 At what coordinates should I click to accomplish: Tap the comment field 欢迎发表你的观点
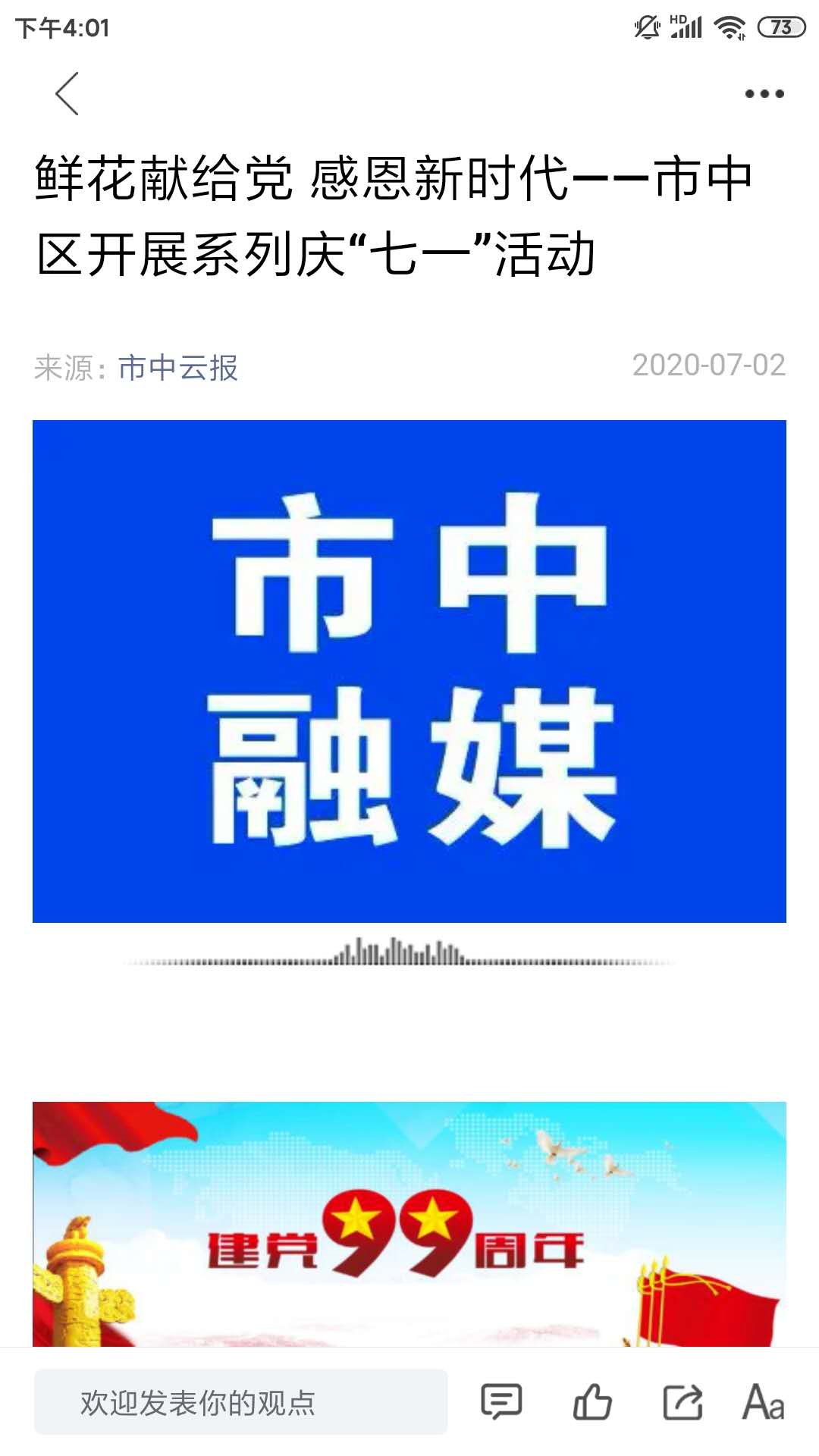tap(240, 1402)
